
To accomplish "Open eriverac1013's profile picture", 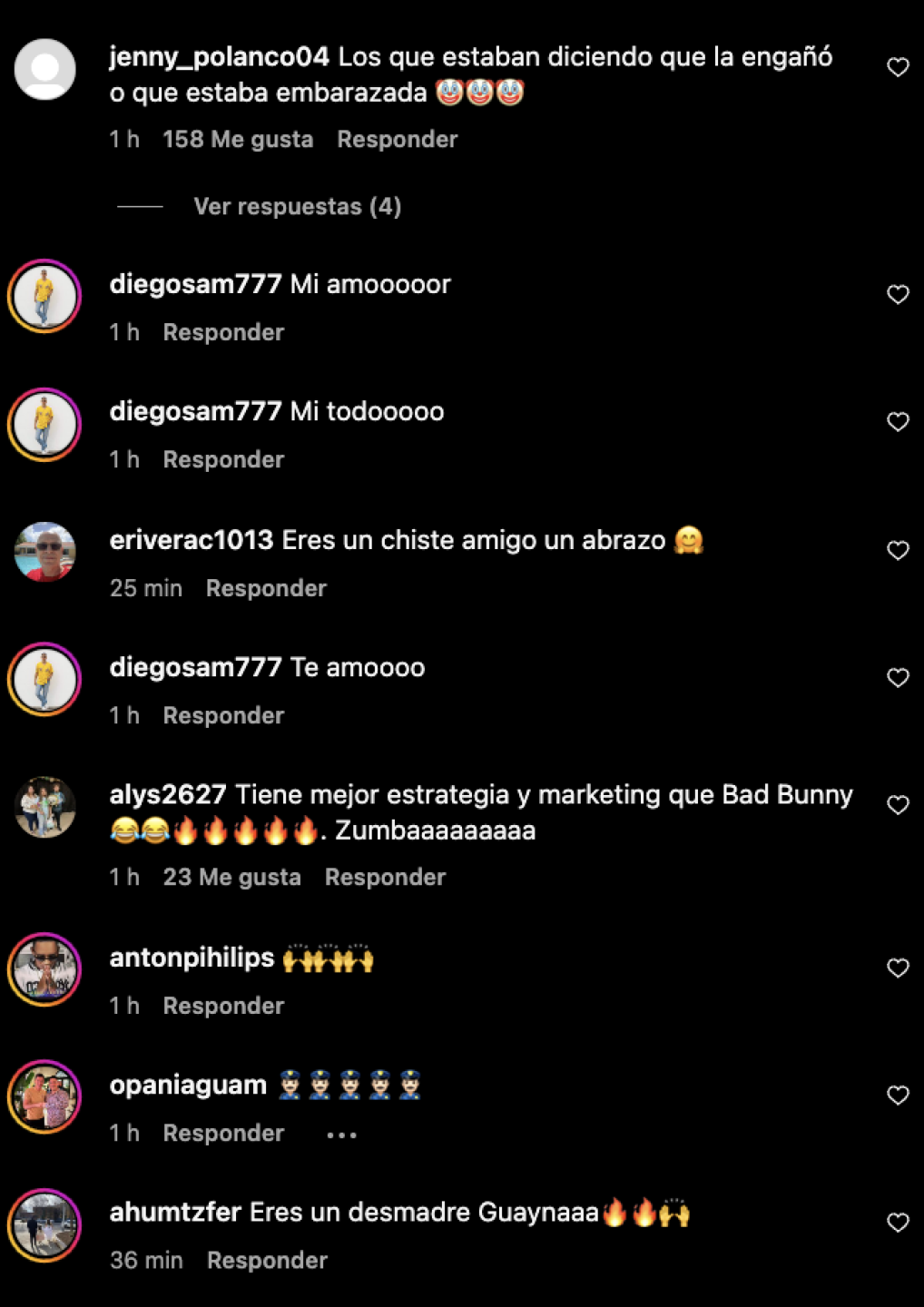I will point(44,552).
